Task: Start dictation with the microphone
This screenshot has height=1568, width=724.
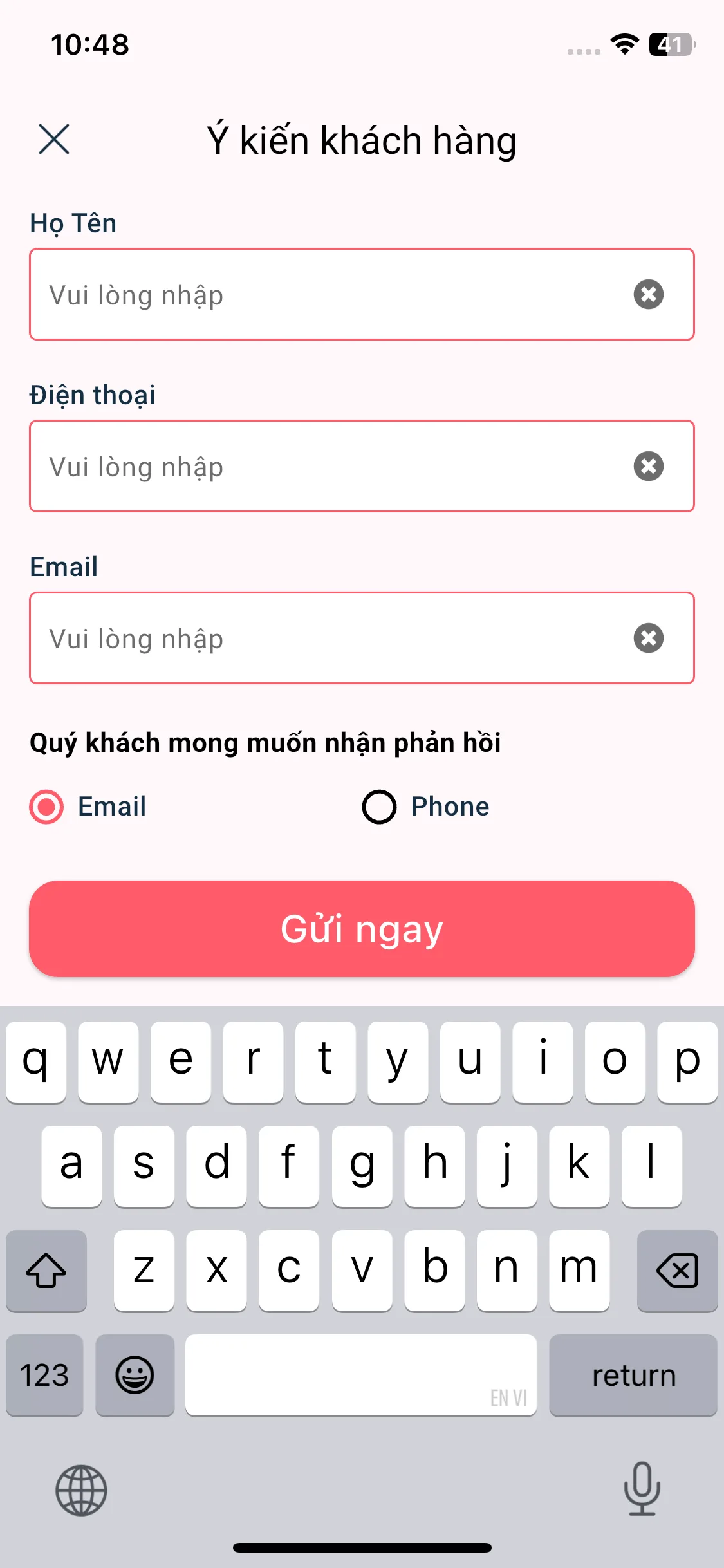Action: tap(642, 1489)
